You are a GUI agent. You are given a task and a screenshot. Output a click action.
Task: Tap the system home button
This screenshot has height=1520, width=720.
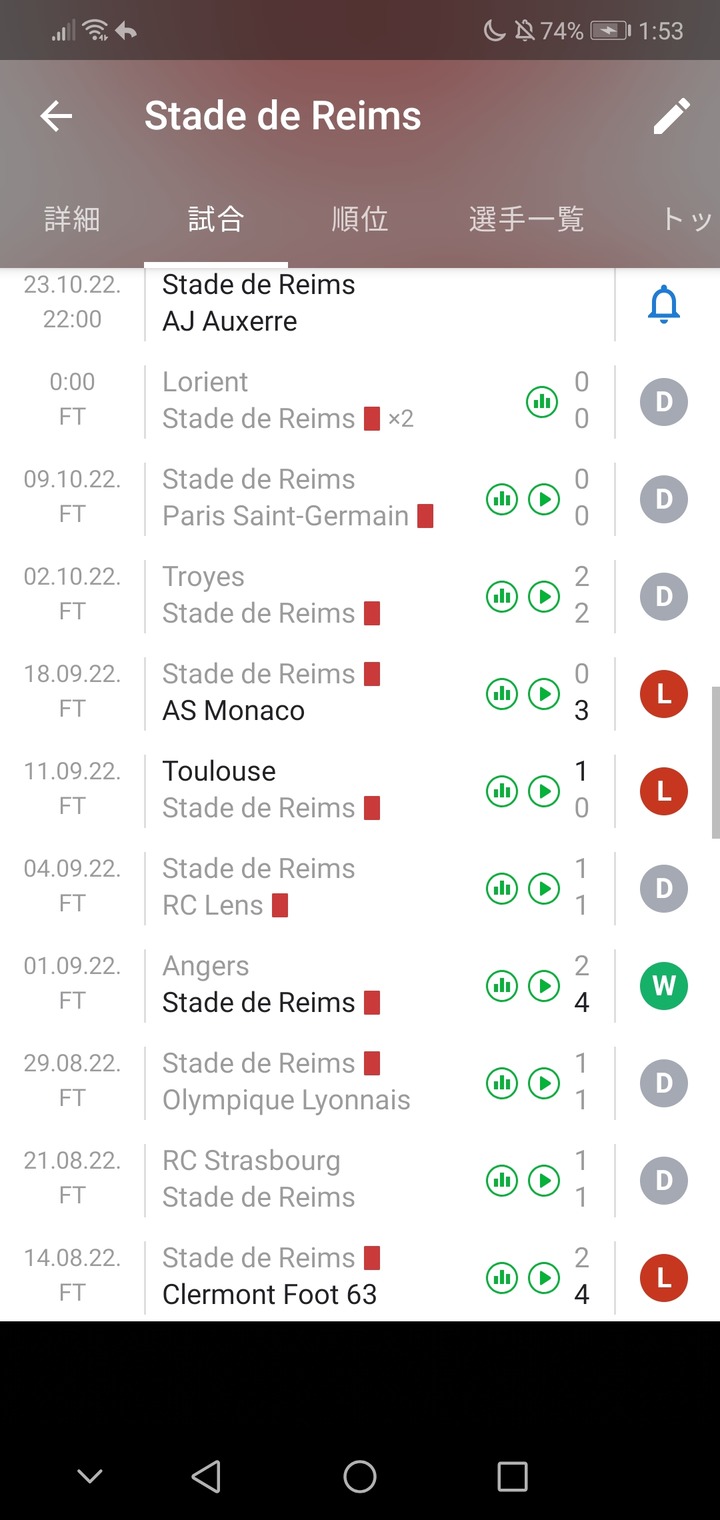[360, 1476]
